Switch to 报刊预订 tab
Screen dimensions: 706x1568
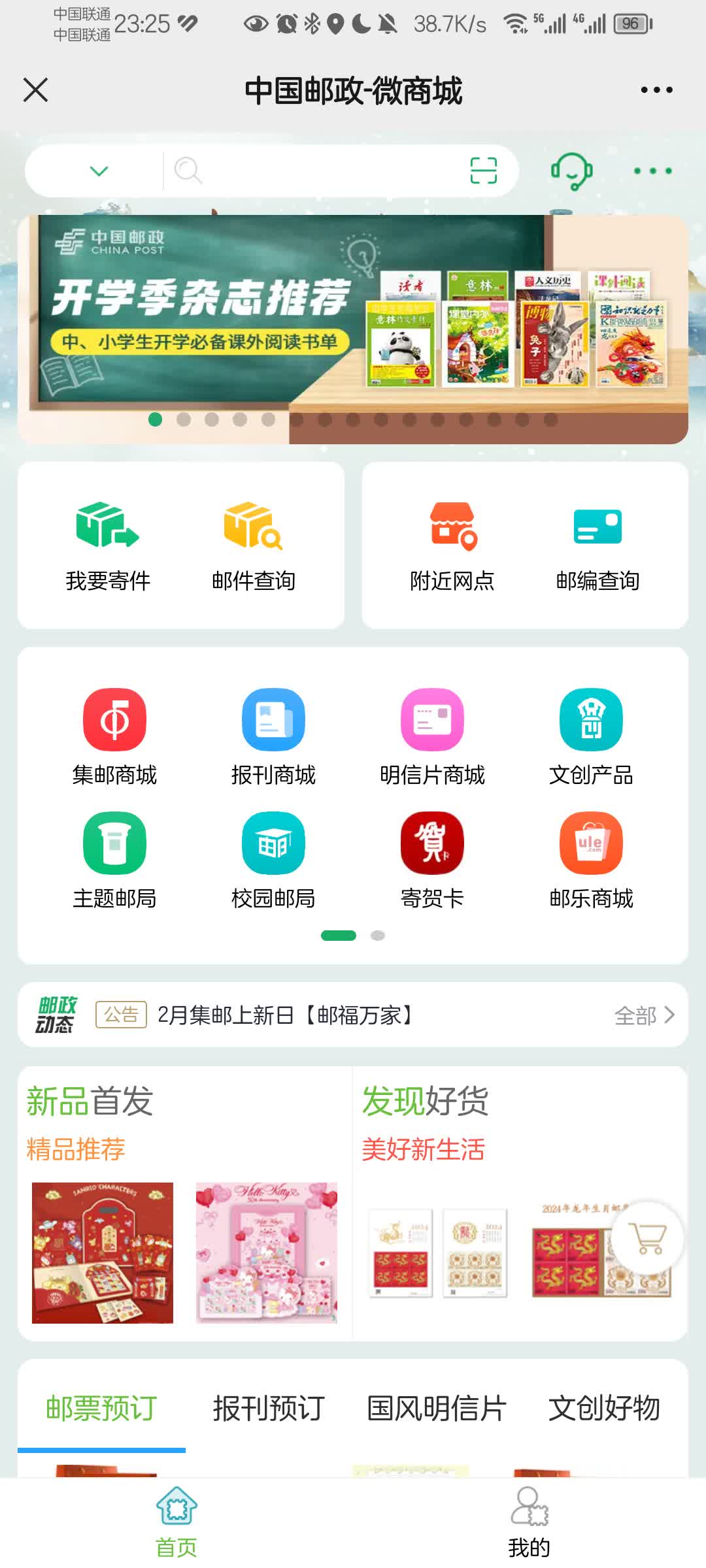tap(269, 1409)
